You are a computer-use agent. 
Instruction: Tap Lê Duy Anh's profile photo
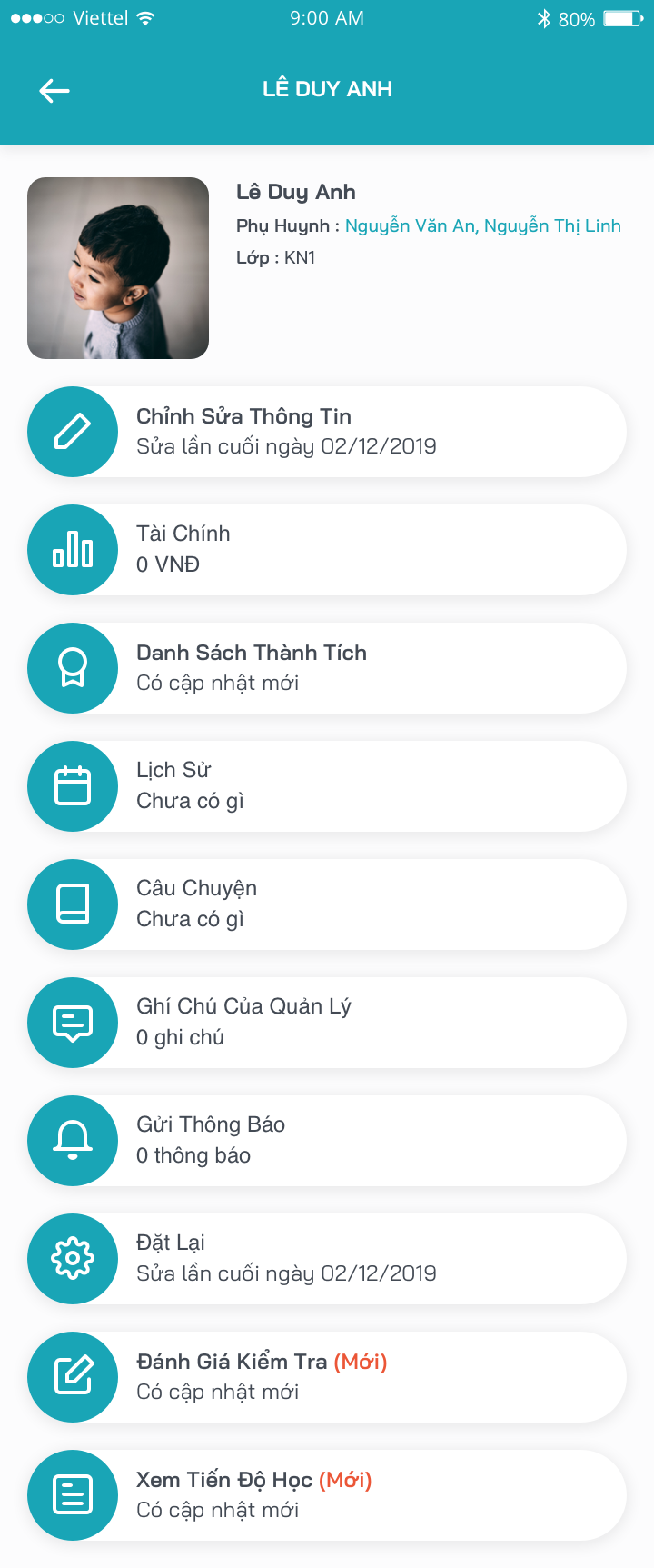(x=118, y=268)
